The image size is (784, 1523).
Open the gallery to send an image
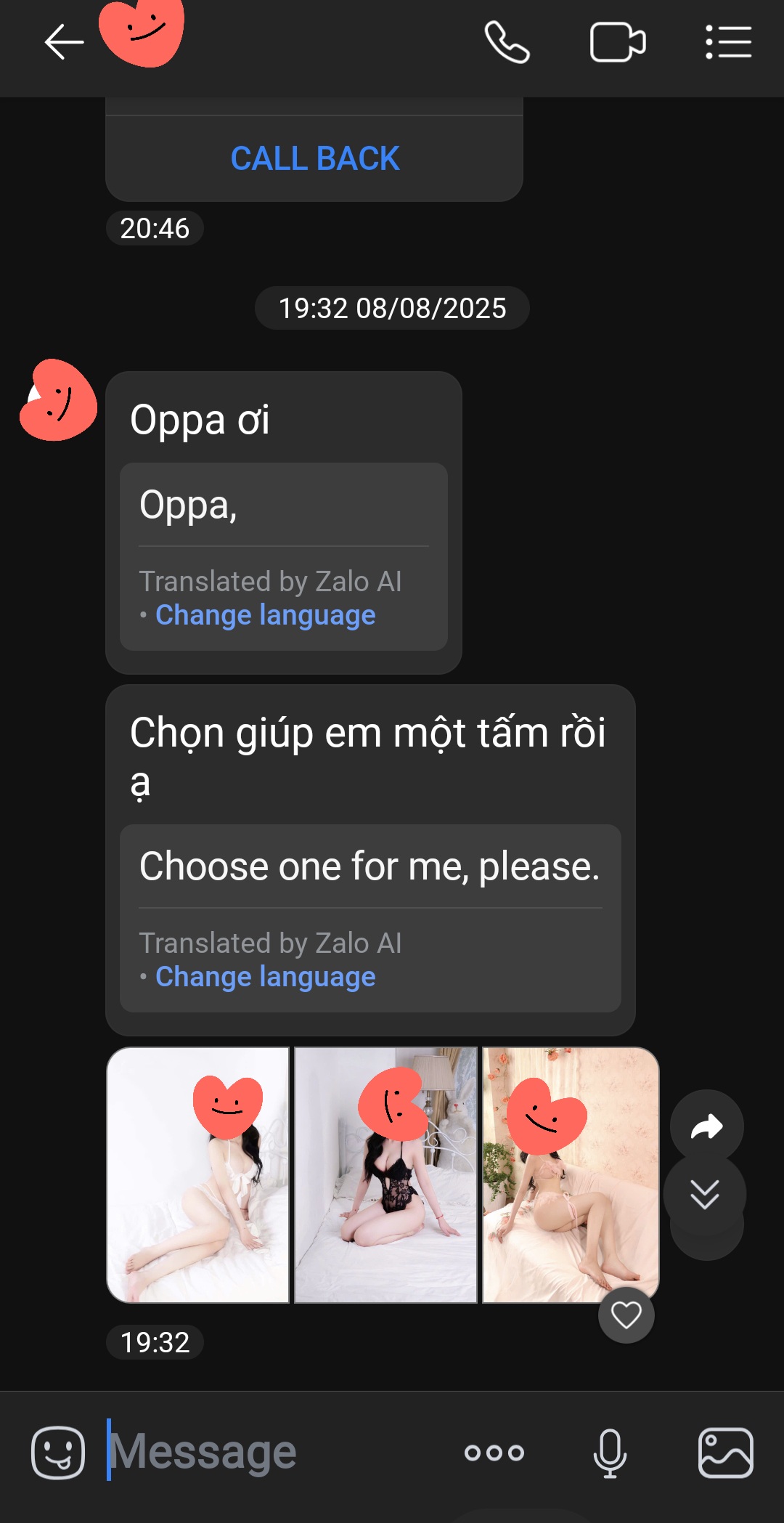pos(725,1453)
